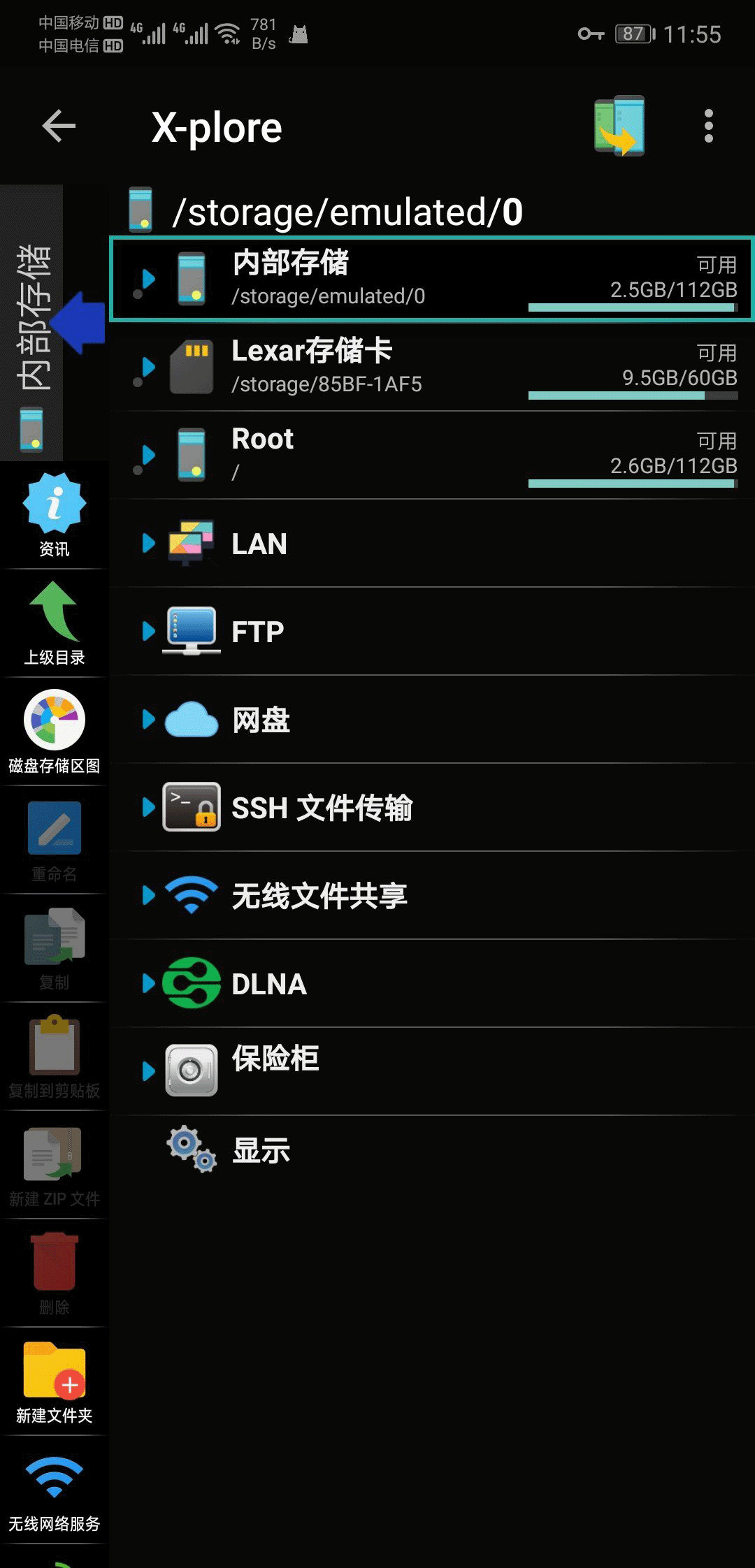Tap the pane switch phone icon

click(x=619, y=126)
